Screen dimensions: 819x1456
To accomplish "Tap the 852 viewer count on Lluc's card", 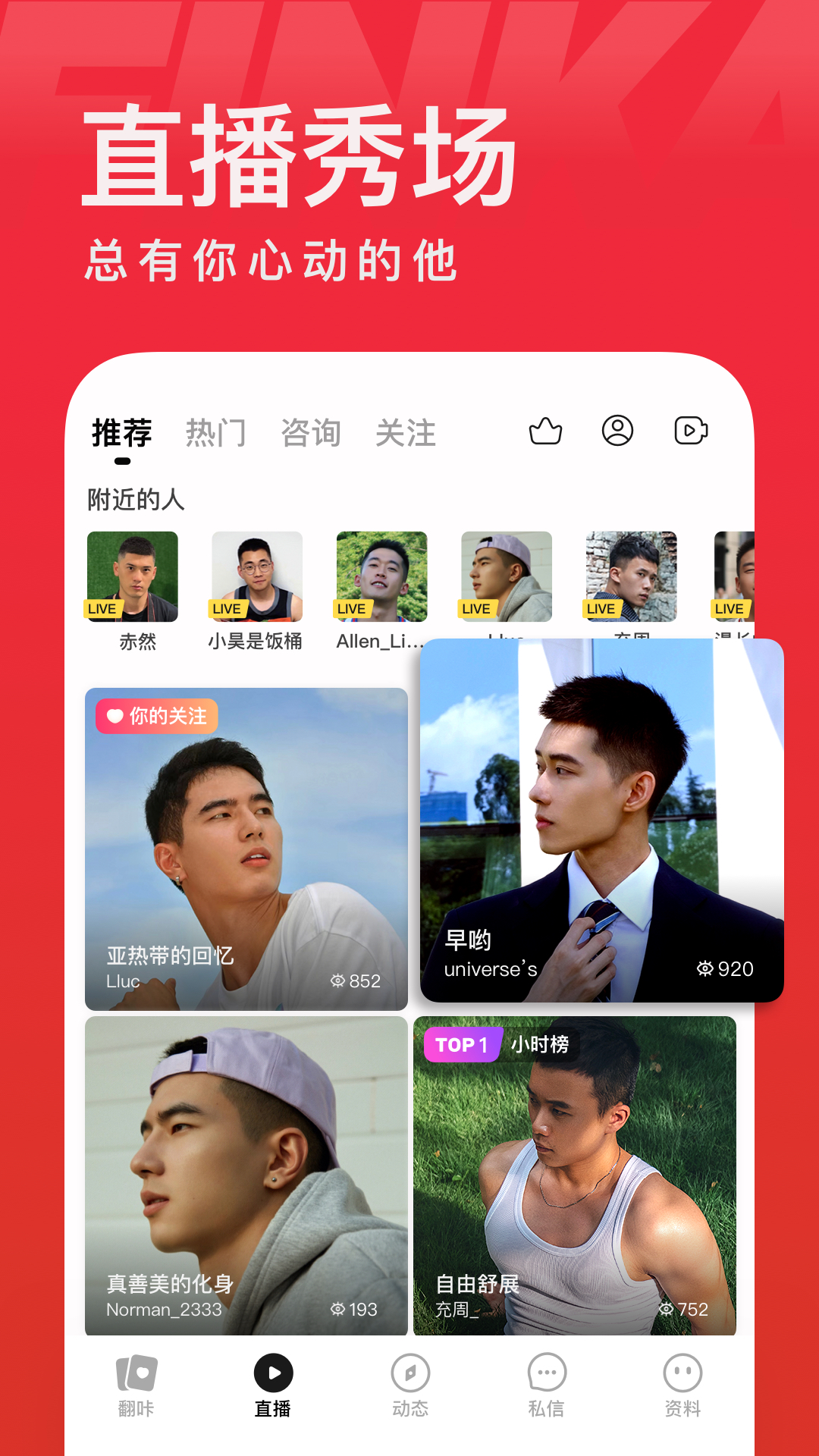I will click(x=355, y=981).
